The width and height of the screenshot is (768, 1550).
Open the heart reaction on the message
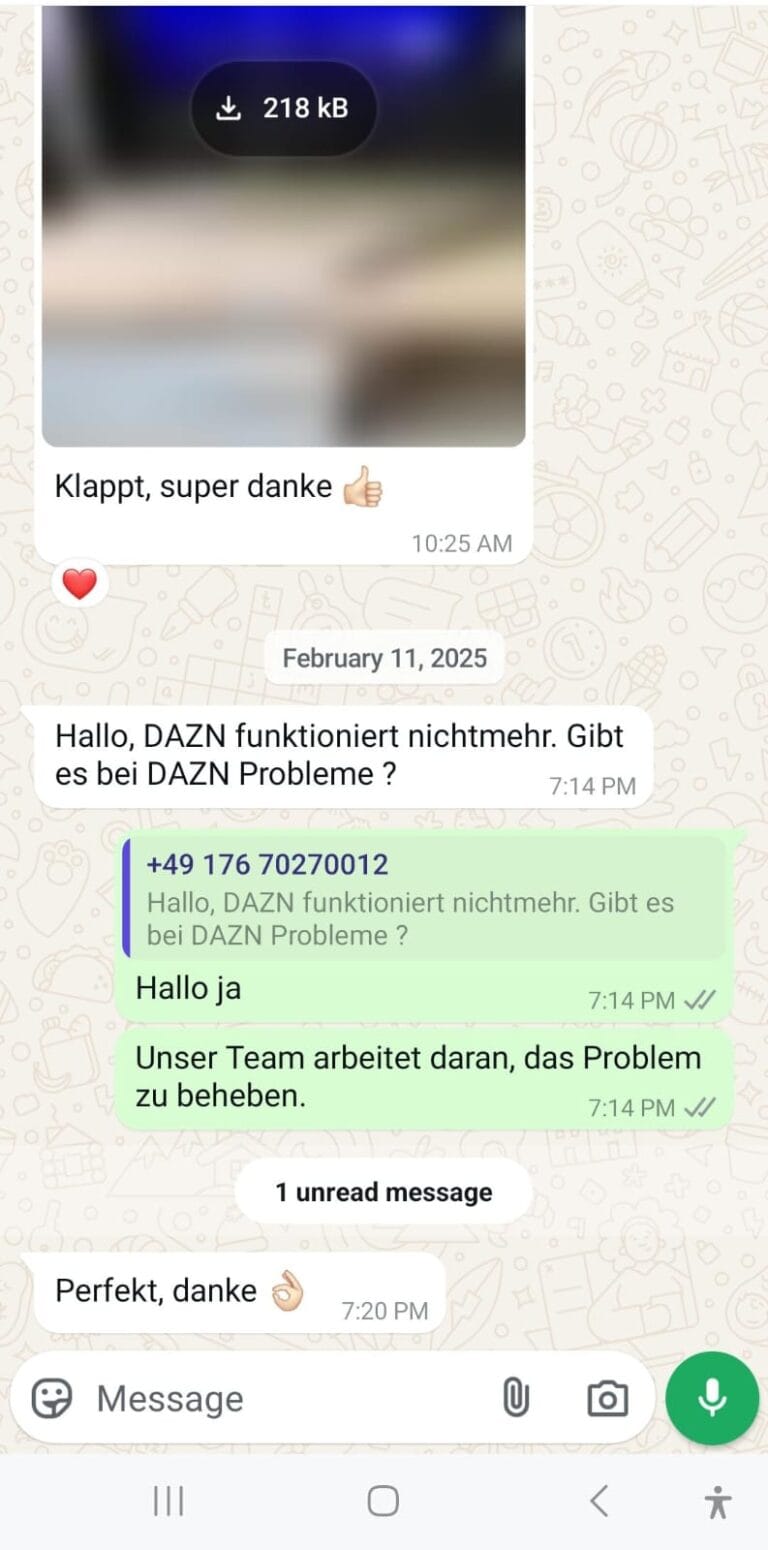click(80, 583)
